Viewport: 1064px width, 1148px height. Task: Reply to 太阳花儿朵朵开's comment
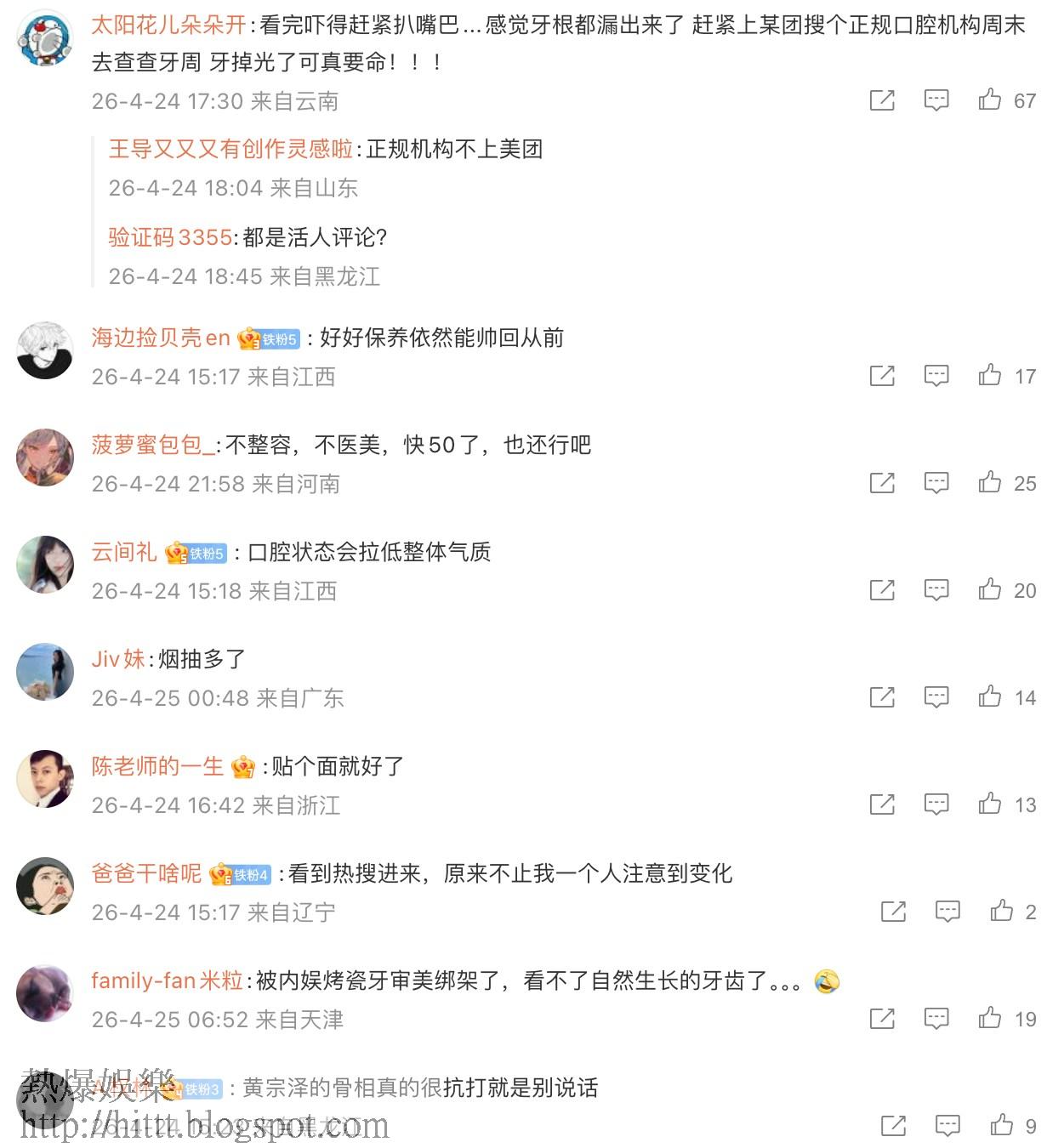coord(936,100)
